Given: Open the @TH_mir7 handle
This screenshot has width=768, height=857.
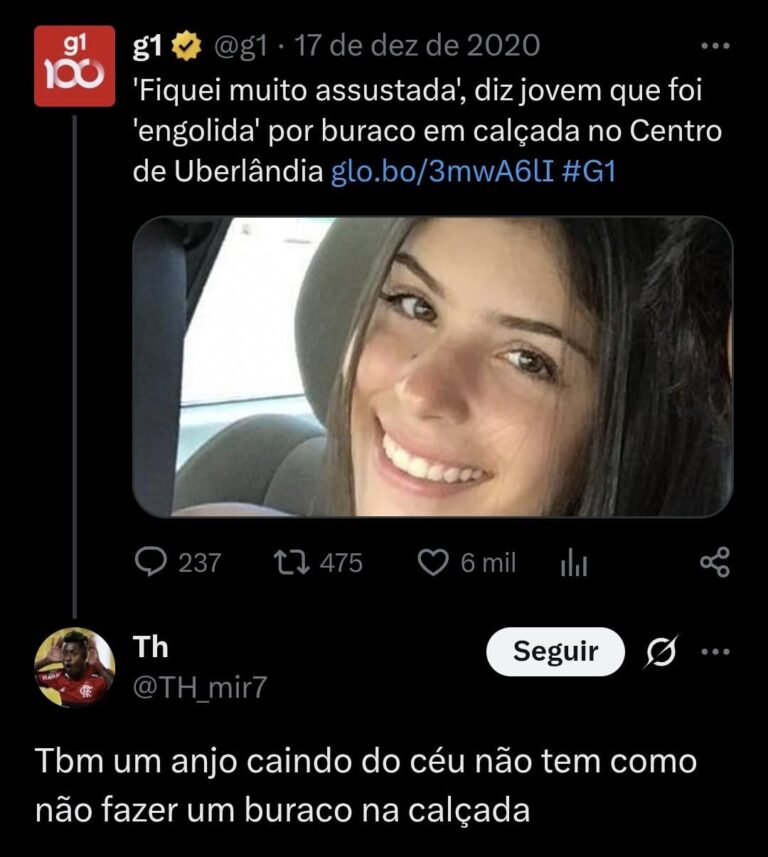Looking at the screenshot, I should pos(200,686).
